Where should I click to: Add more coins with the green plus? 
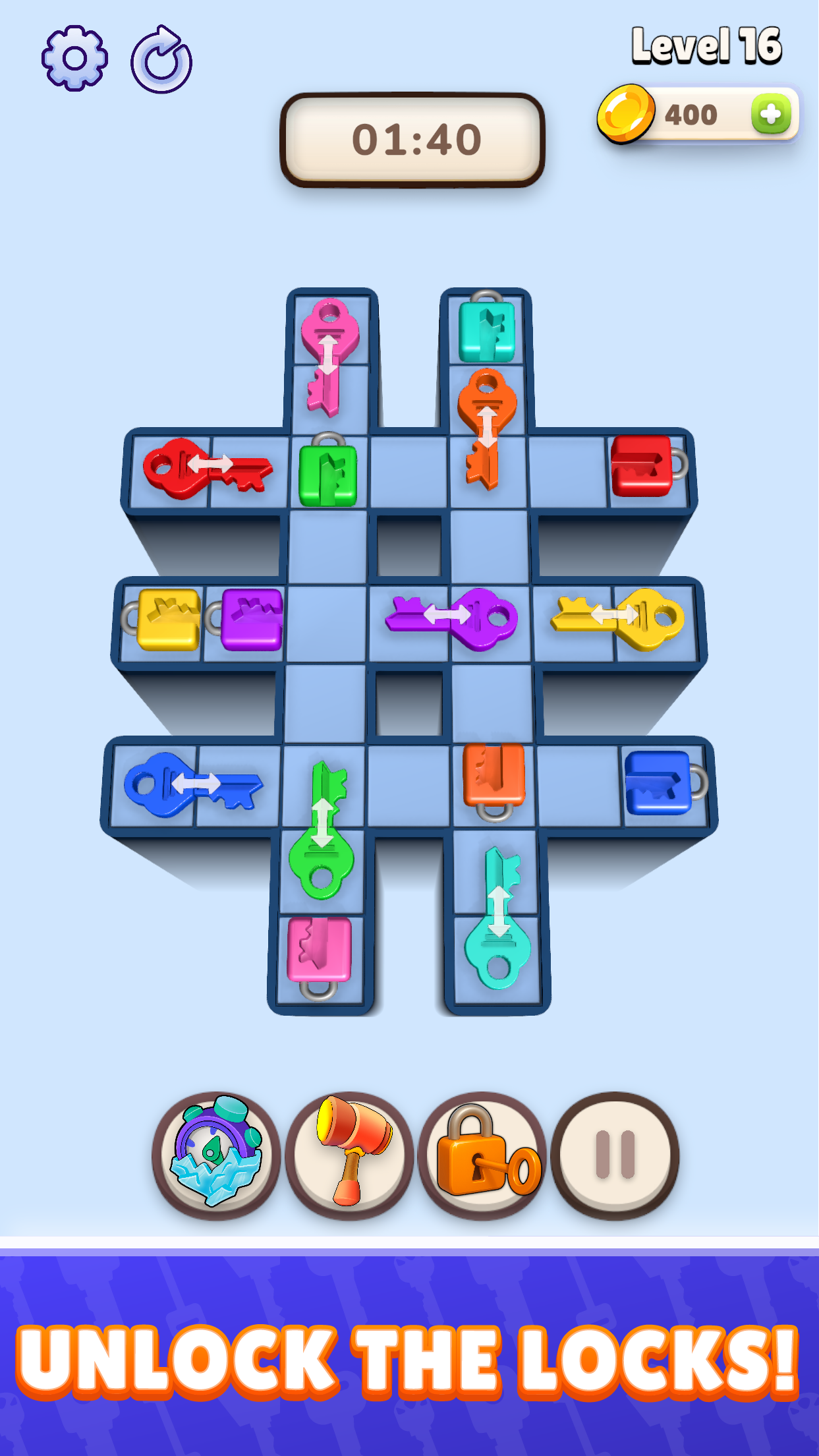pyautogui.click(x=770, y=114)
